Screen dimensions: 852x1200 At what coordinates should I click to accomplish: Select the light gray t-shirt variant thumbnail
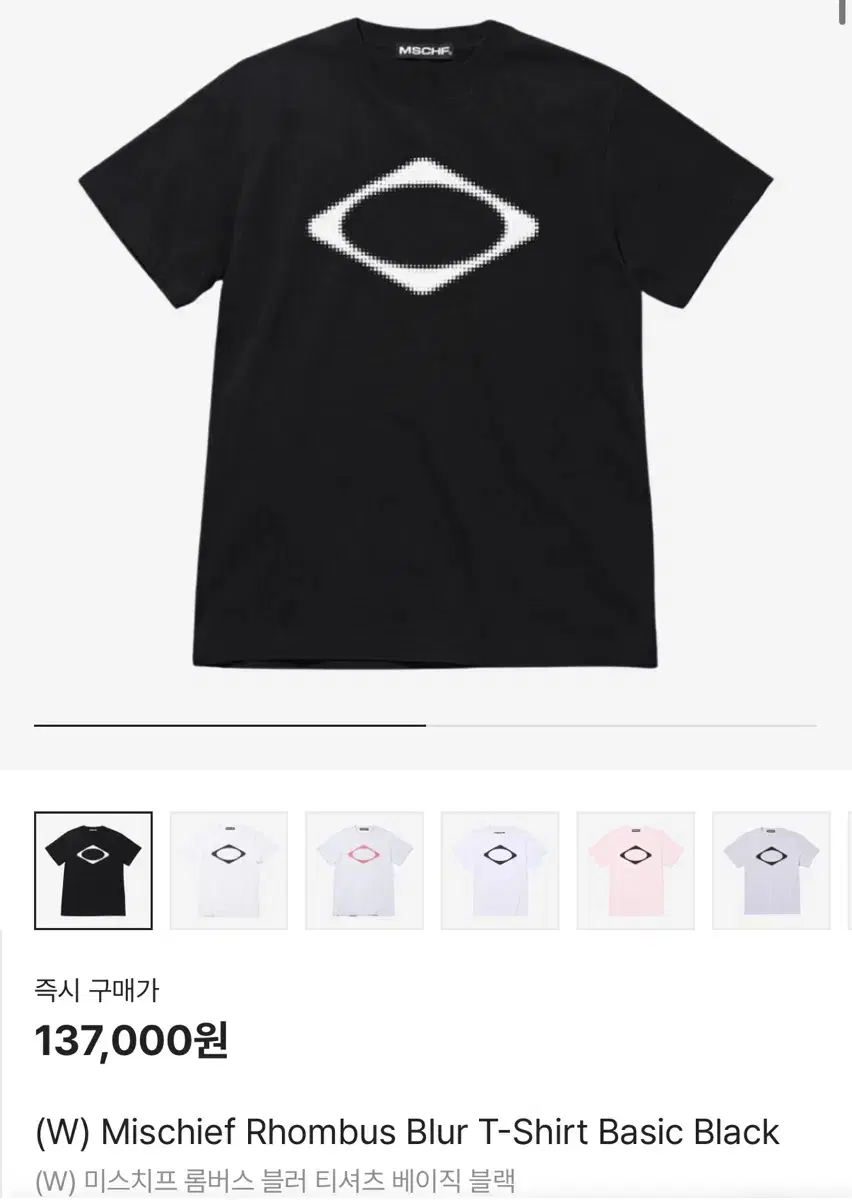pyautogui.click(x=772, y=868)
